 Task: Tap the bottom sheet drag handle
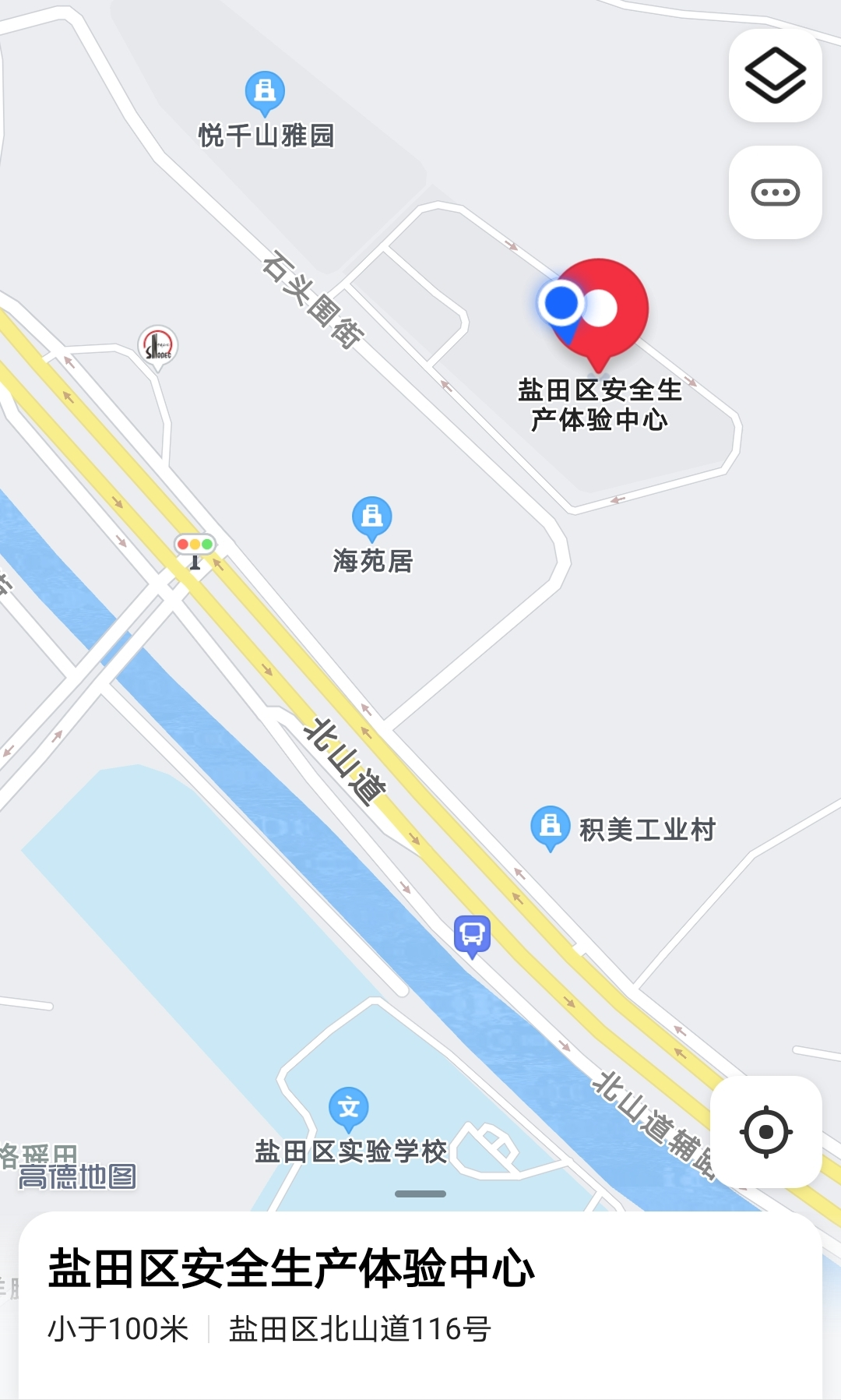tap(420, 1194)
